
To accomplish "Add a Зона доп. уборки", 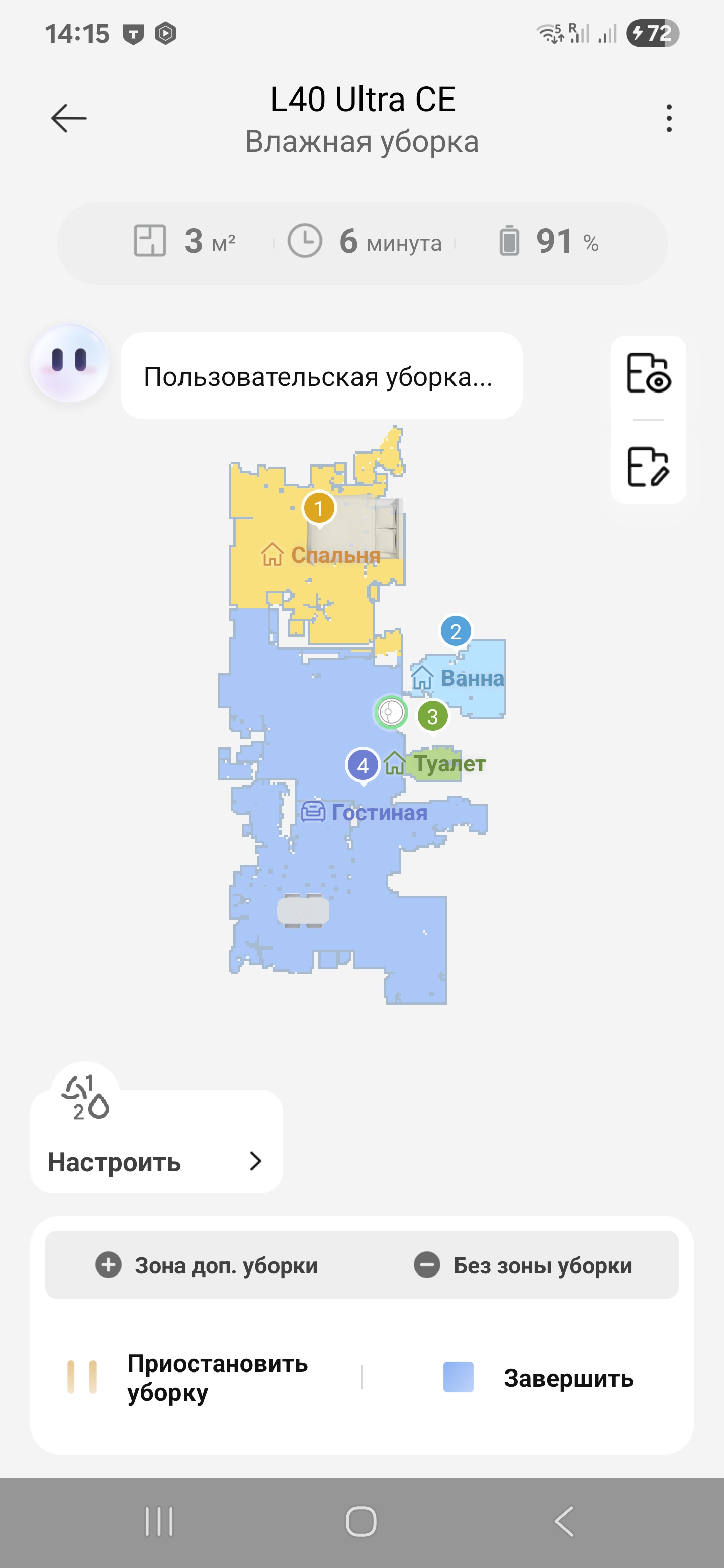I will (x=207, y=1265).
